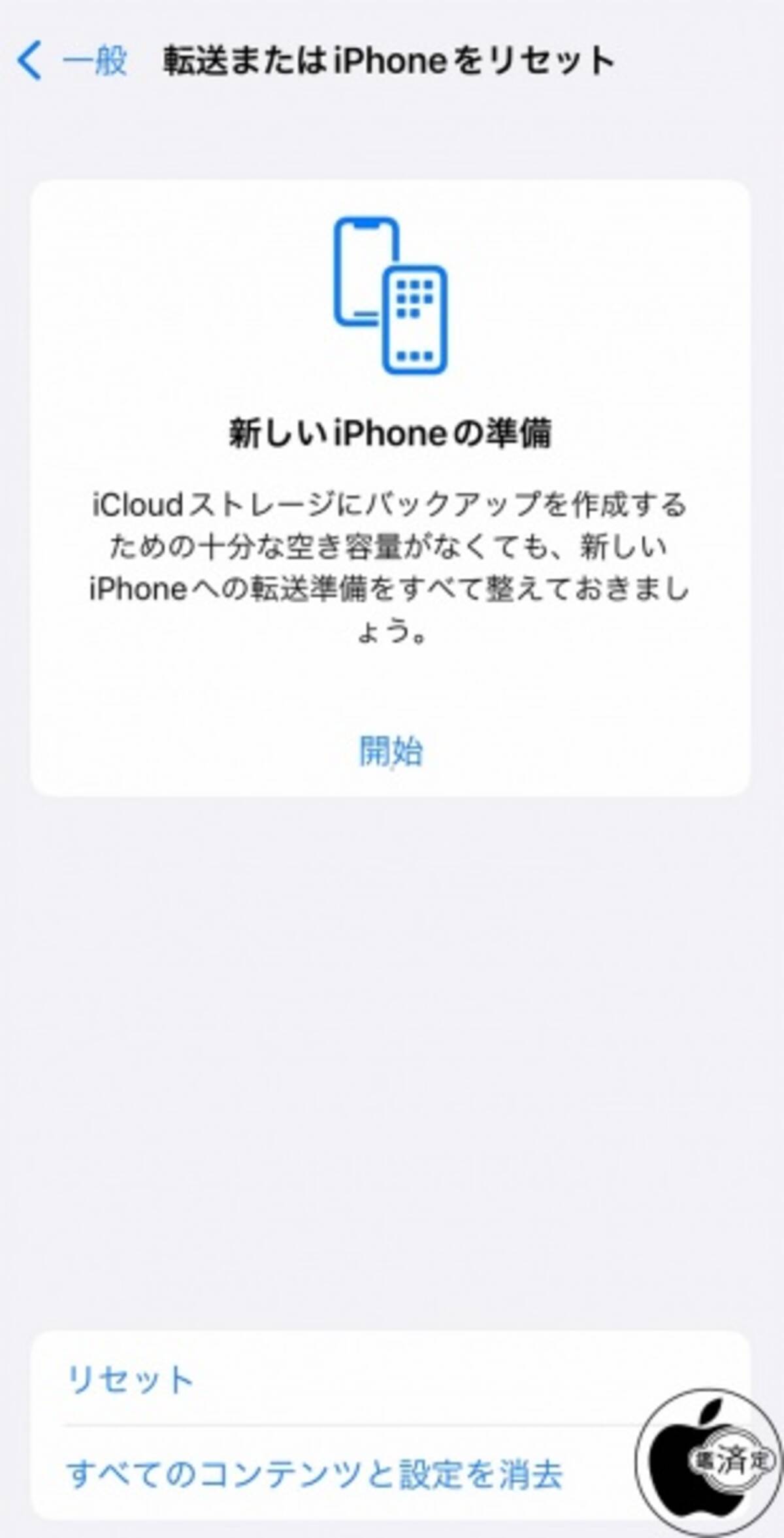784x1538 pixels.
Task: Open the リセット options
Action: click(x=131, y=1380)
